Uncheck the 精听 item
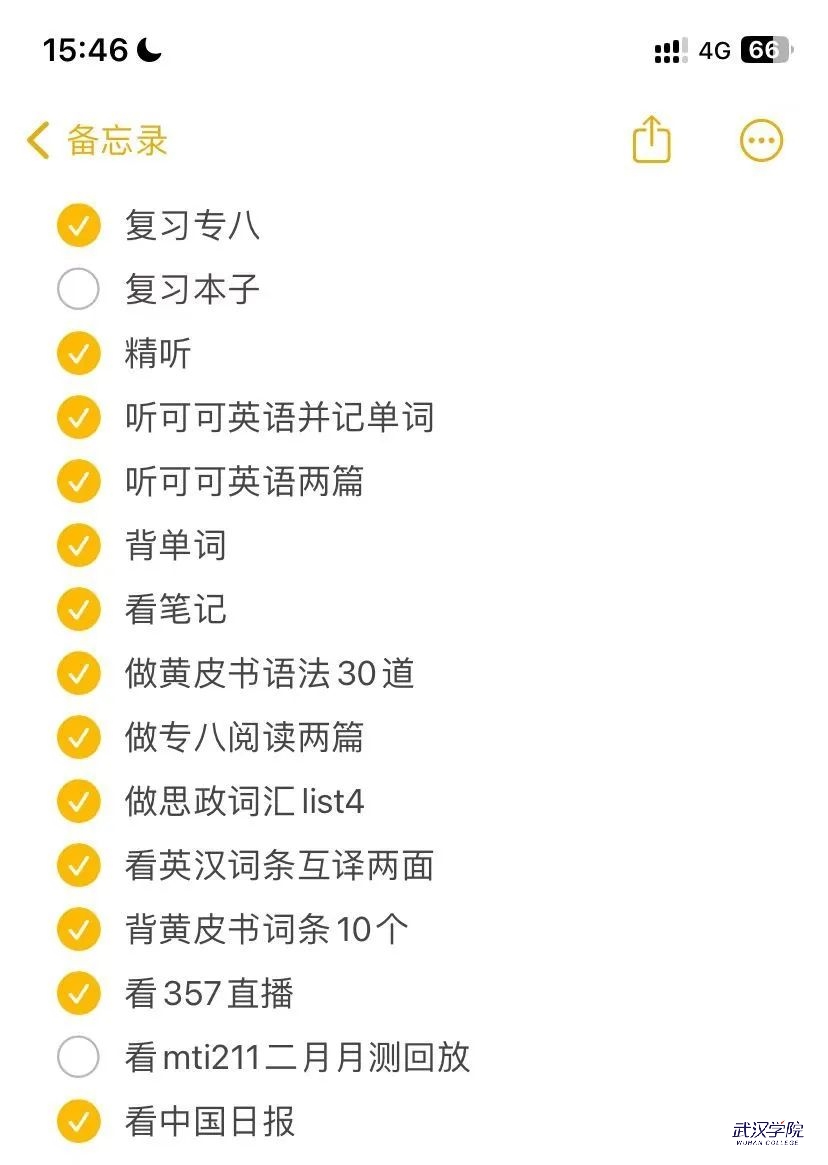Image resolution: width=828 pixels, height=1165 pixels. point(78,353)
